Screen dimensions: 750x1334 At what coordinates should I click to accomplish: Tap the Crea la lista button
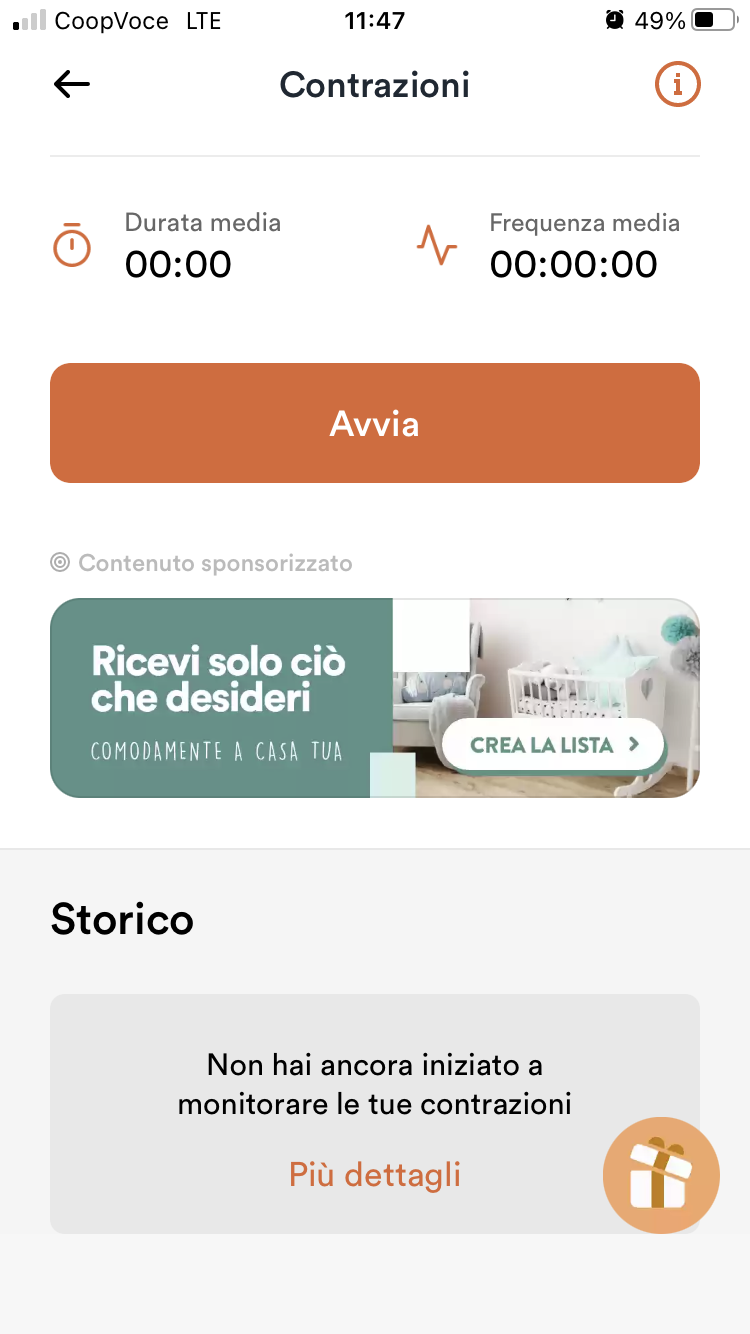point(553,745)
